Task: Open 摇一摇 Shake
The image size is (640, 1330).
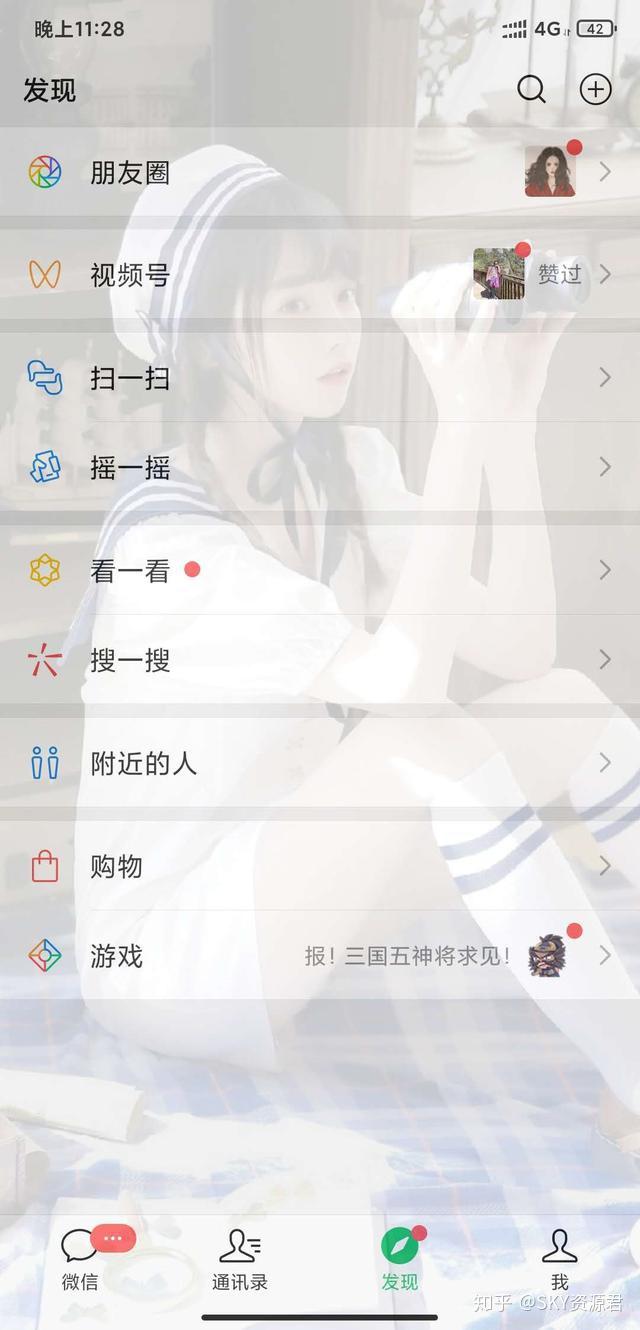Action: [130, 467]
